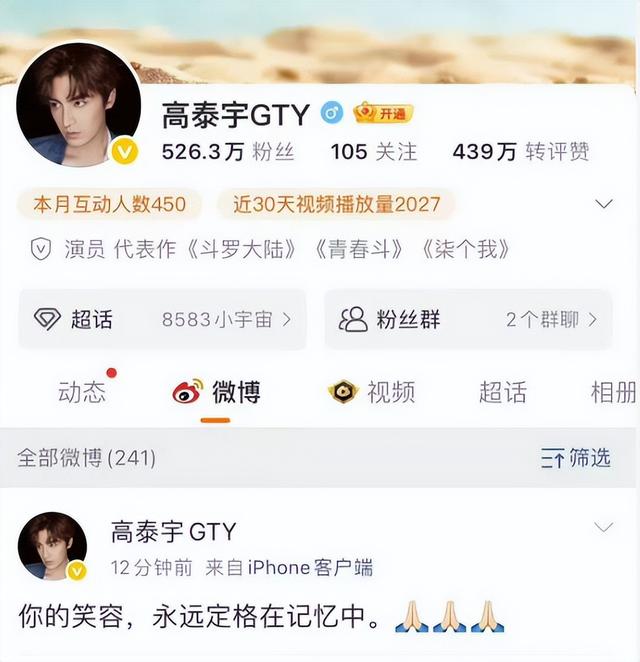This screenshot has height=662, width=640.
Task: Tap 筛选 to filter posts
Action: point(576,458)
